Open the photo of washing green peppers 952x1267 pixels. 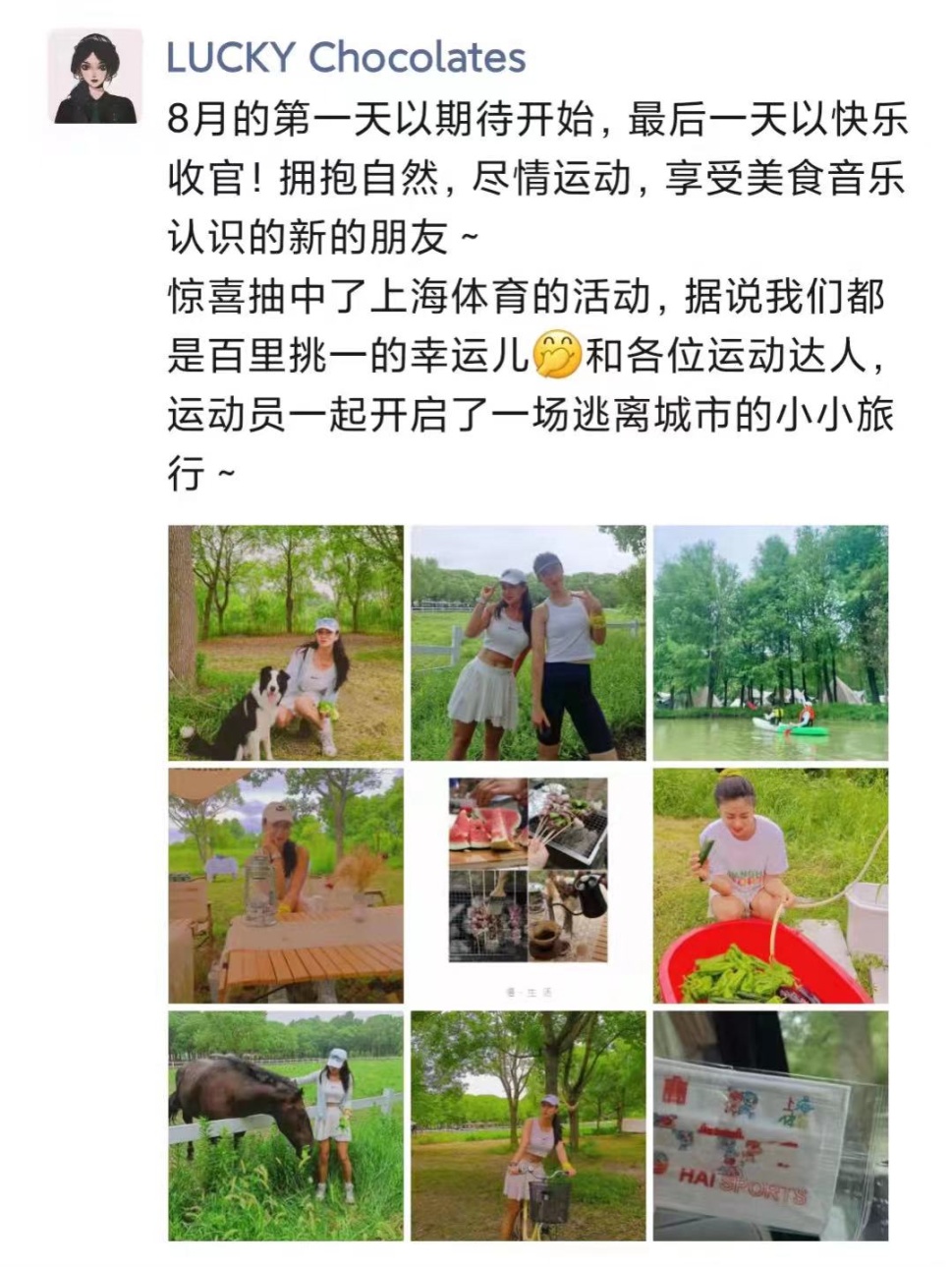point(771,886)
